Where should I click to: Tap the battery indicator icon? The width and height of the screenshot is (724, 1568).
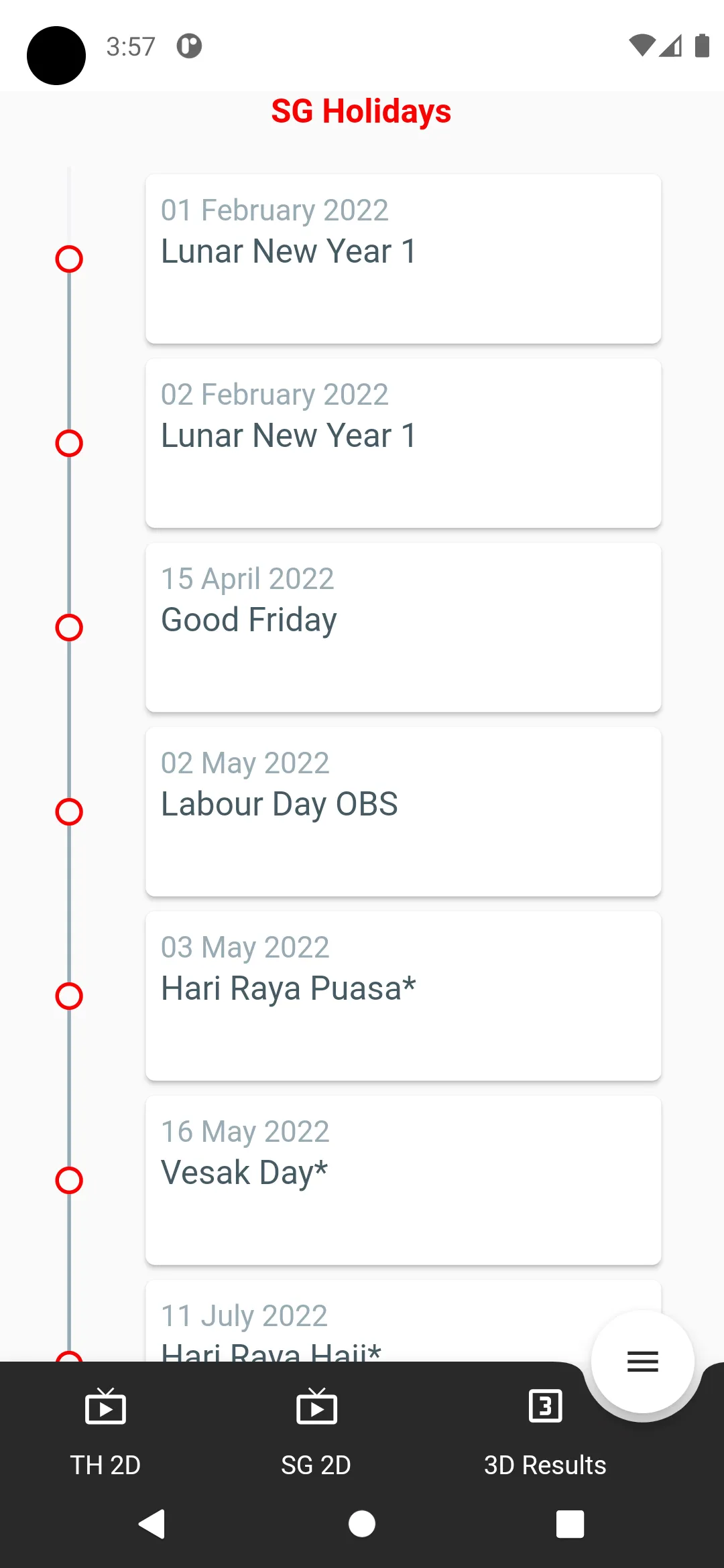tap(703, 46)
